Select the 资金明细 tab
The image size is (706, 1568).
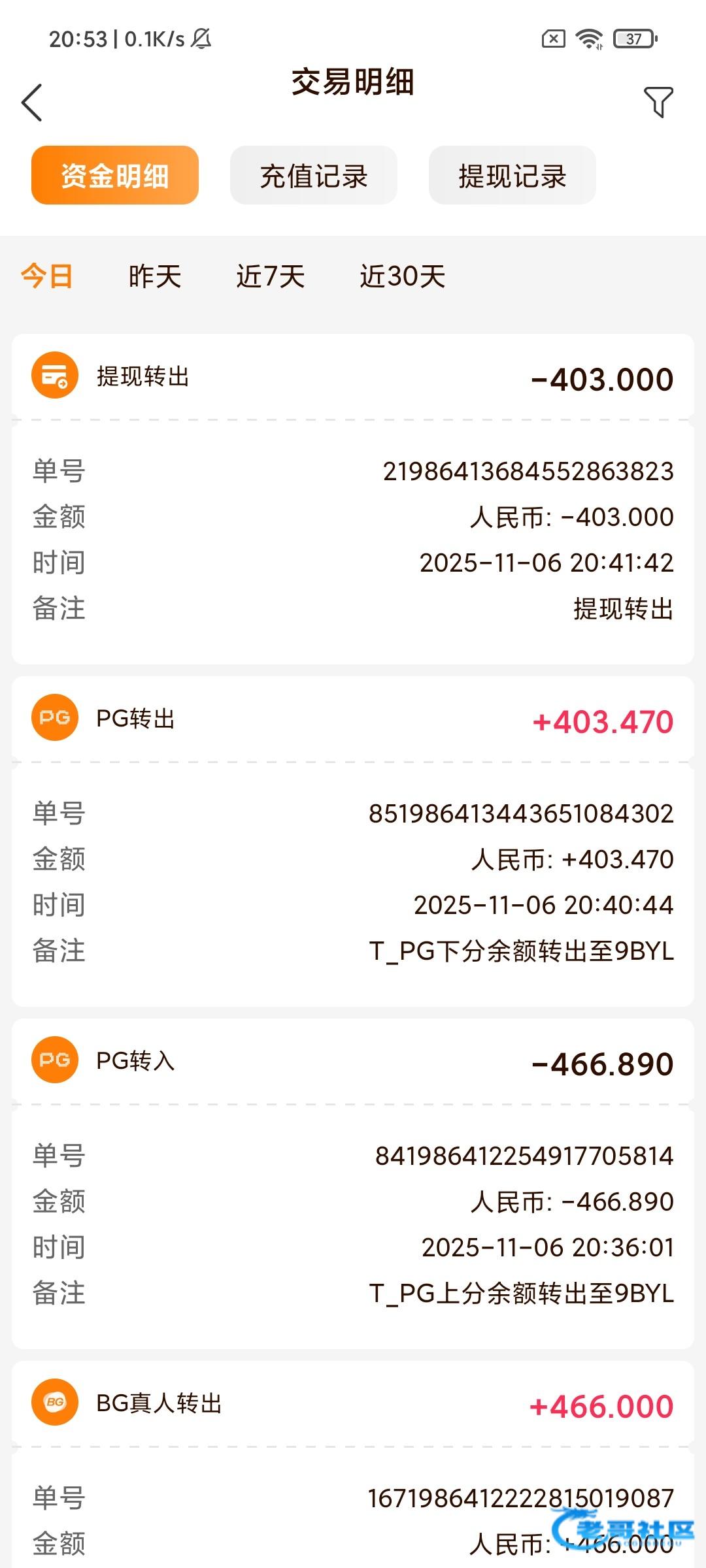click(115, 175)
